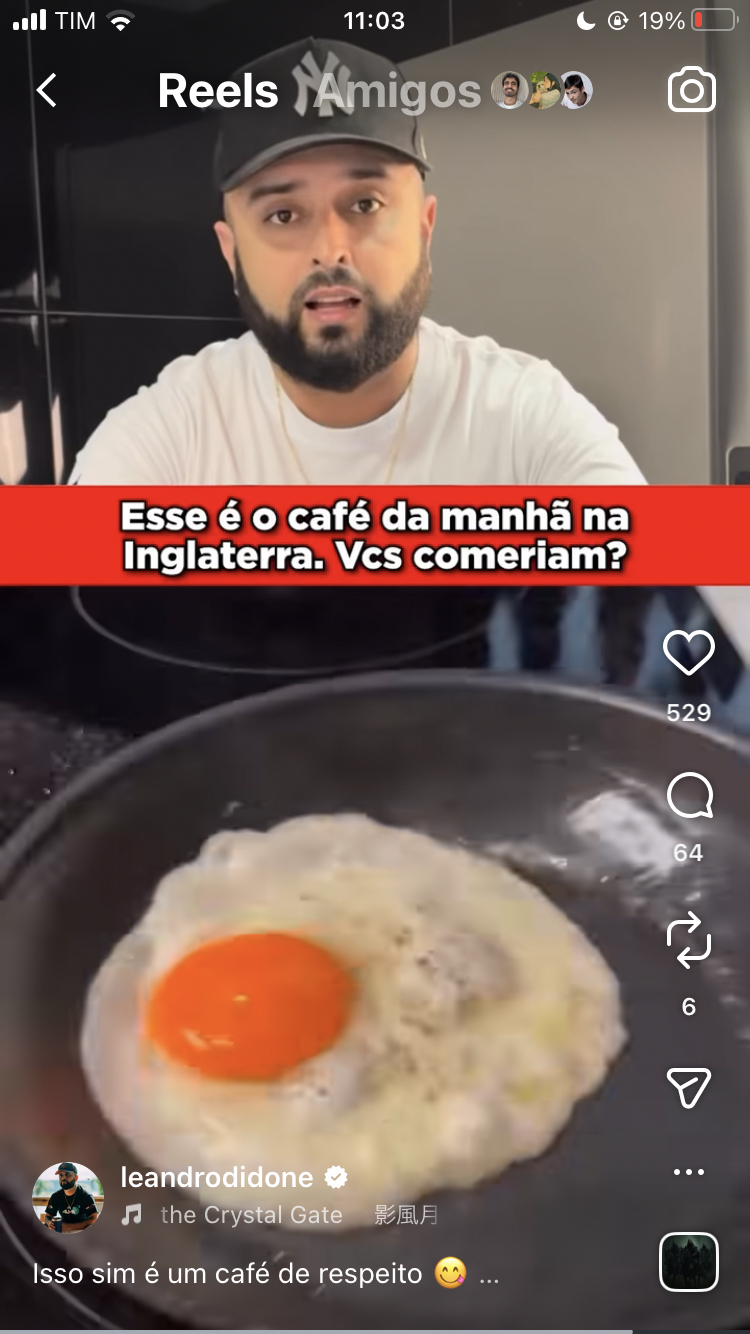The width and height of the screenshot is (750, 1334).
Task: Share the reel via the paper plane
Action: click(x=689, y=1087)
